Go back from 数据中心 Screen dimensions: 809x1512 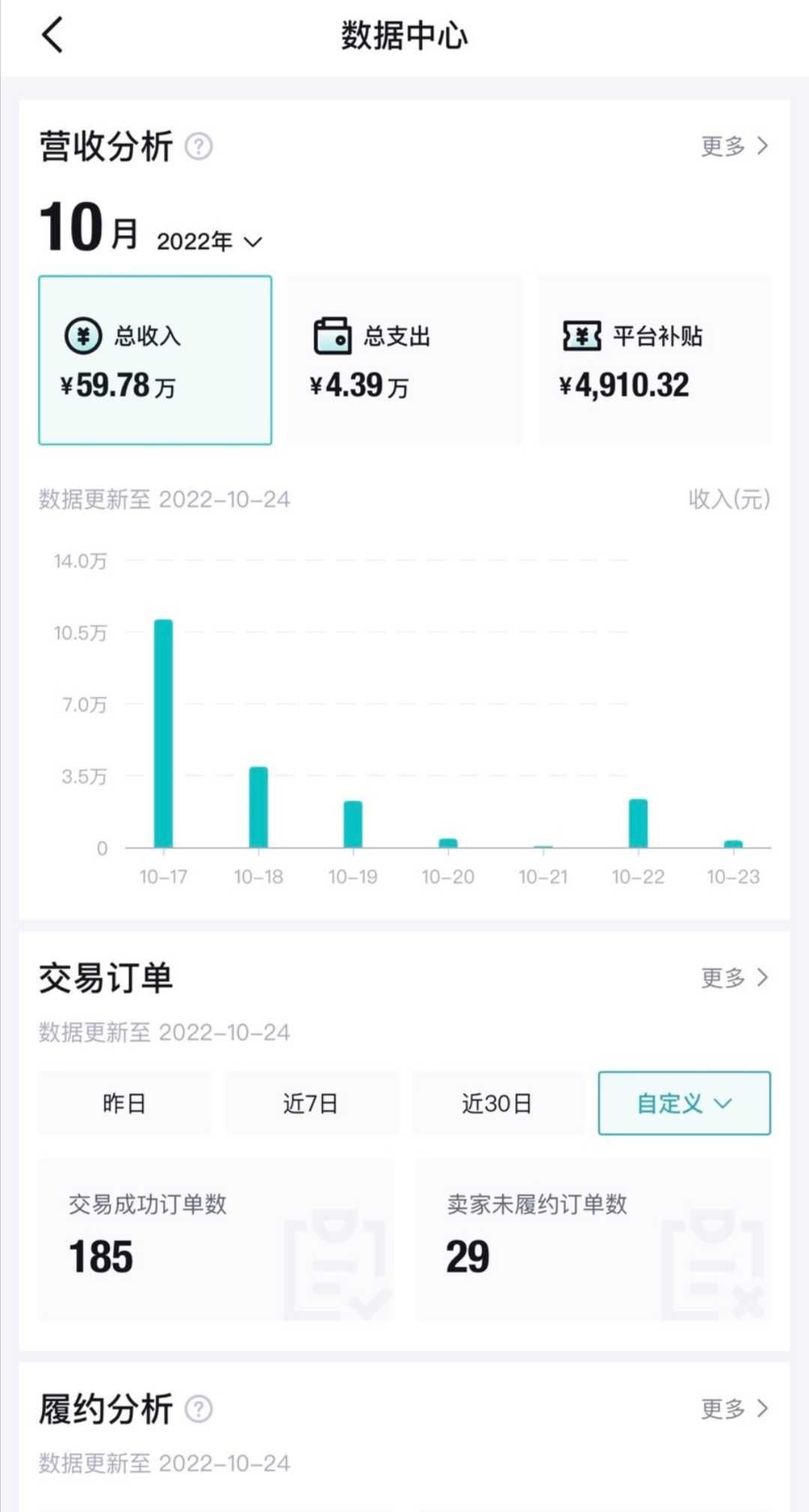[52, 35]
